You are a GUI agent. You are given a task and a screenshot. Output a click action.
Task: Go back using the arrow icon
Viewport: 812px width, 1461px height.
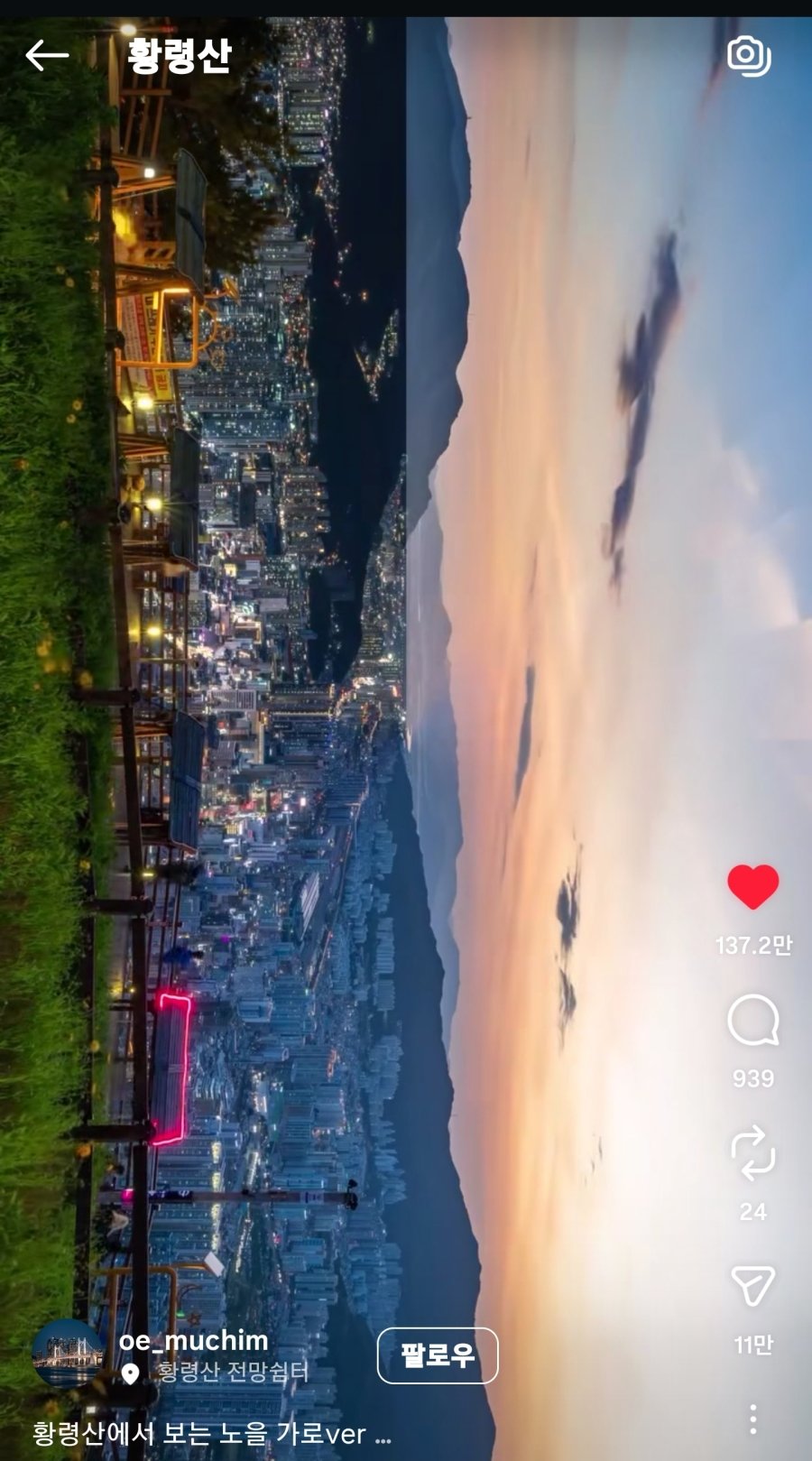pyautogui.click(x=47, y=56)
